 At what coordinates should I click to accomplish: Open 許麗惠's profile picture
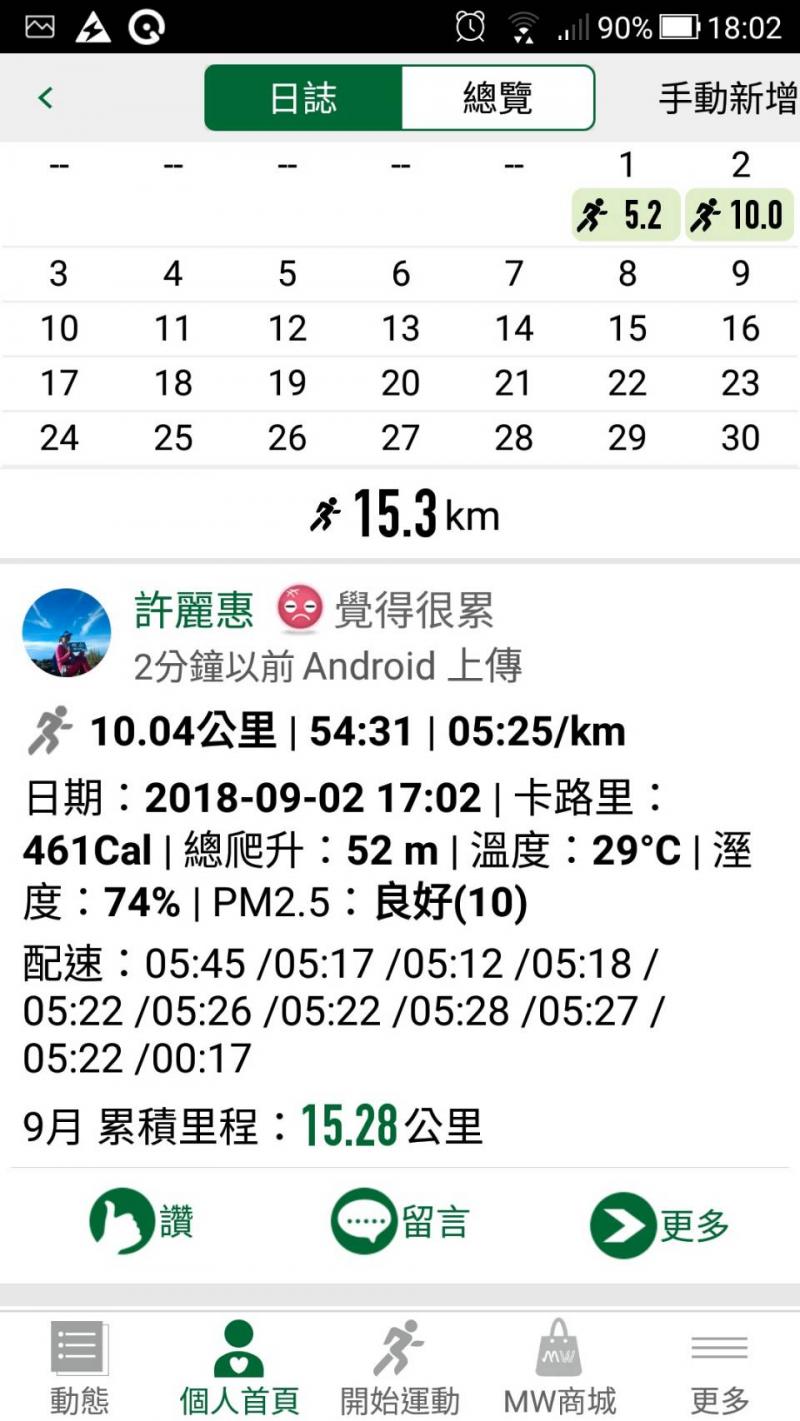67,633
